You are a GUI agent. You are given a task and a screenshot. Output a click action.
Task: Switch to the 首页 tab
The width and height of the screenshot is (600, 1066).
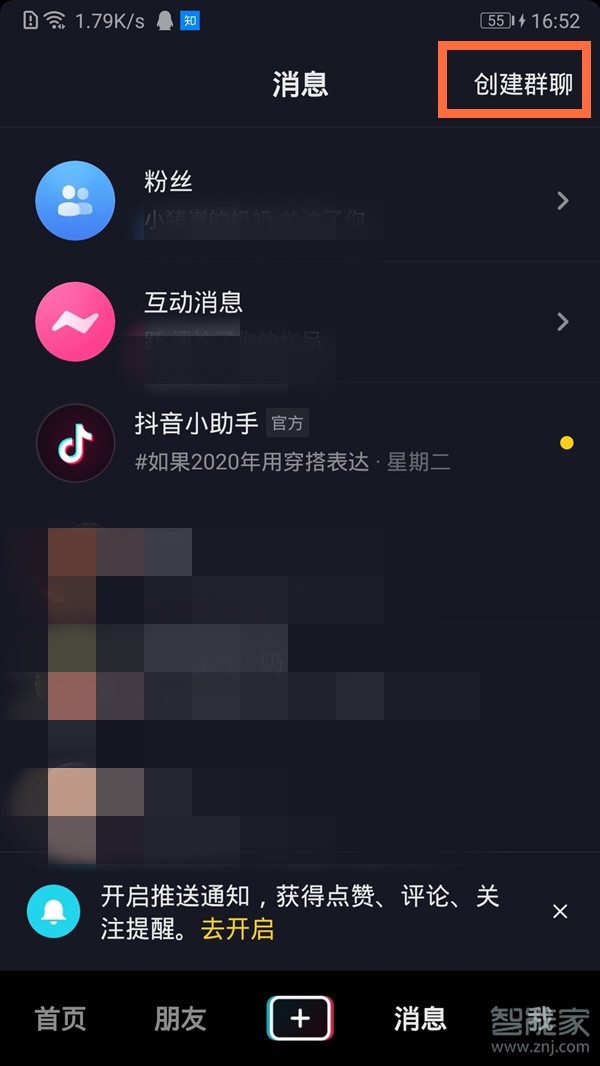coord(60,1019)
